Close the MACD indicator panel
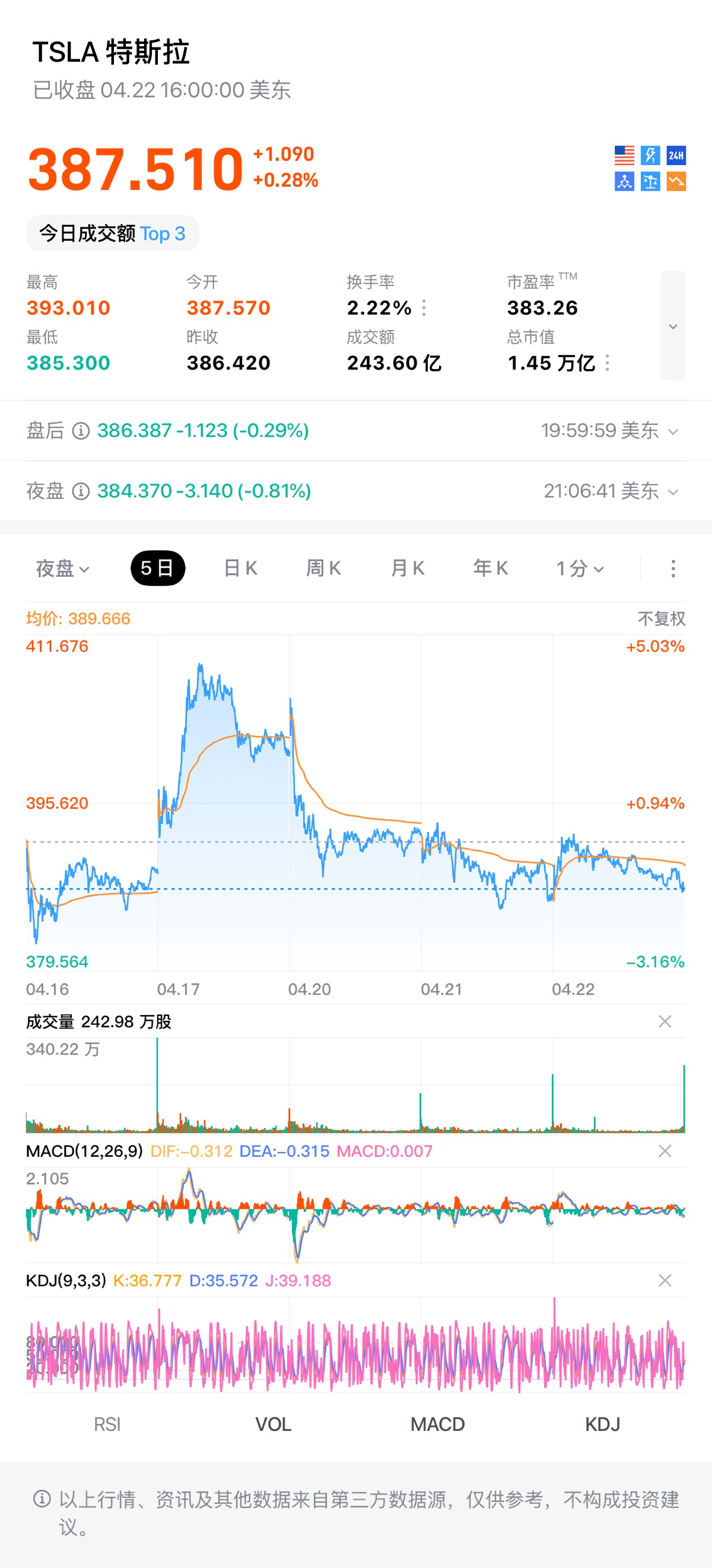This screenshot has width=712, height=1568. click(x=665, y=1151)
